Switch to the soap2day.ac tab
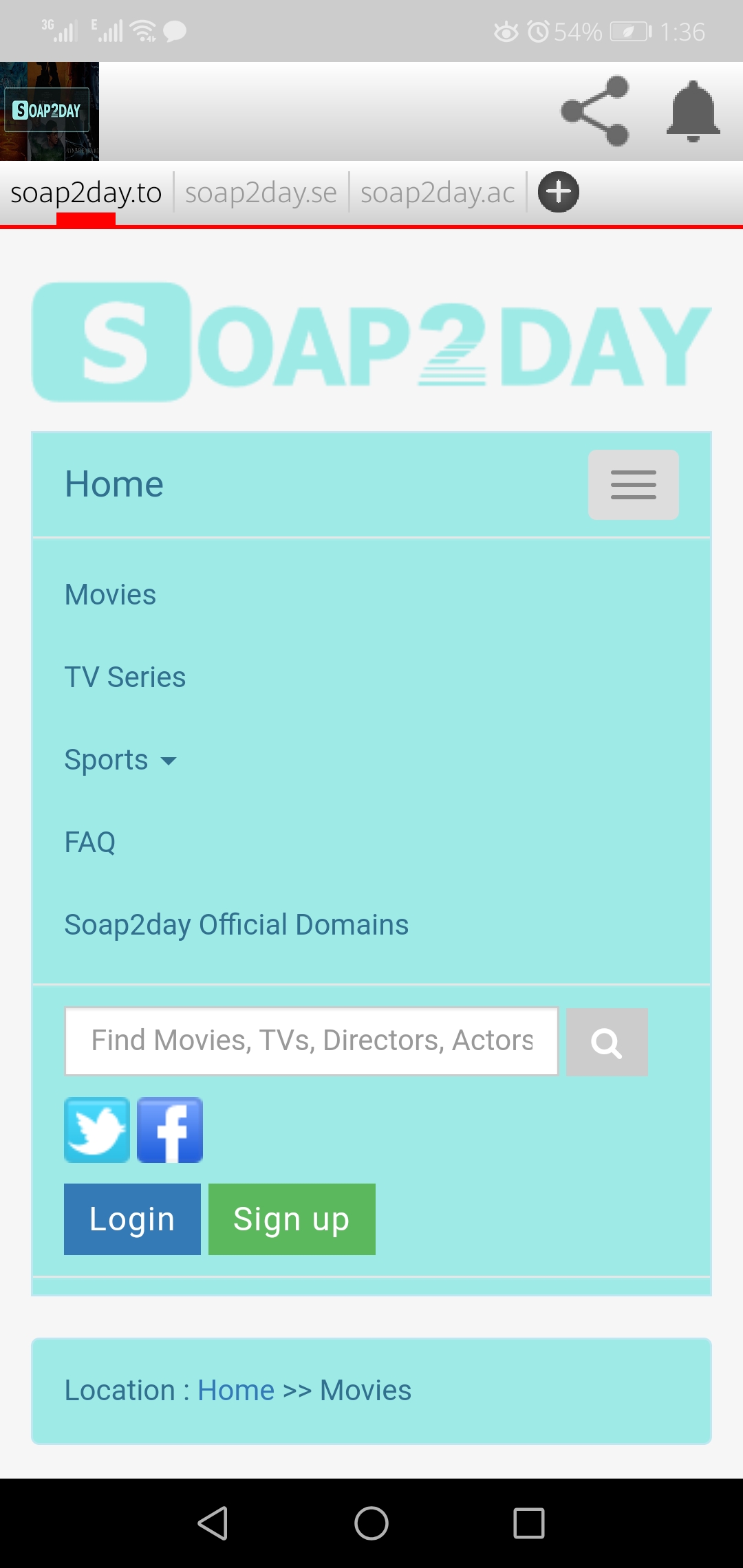 [438, 193]
